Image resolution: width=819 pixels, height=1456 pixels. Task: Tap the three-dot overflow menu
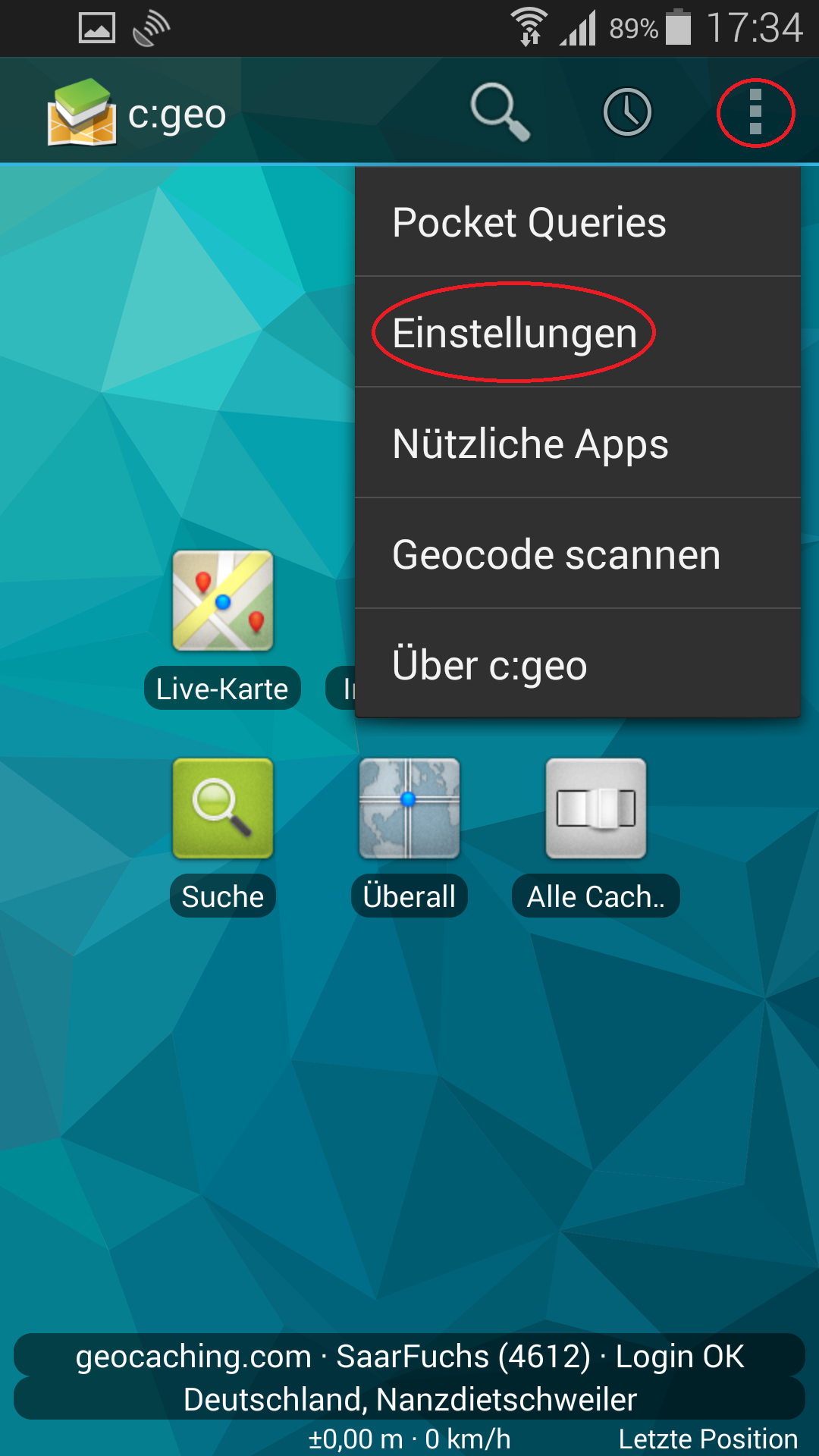point(755,112)
